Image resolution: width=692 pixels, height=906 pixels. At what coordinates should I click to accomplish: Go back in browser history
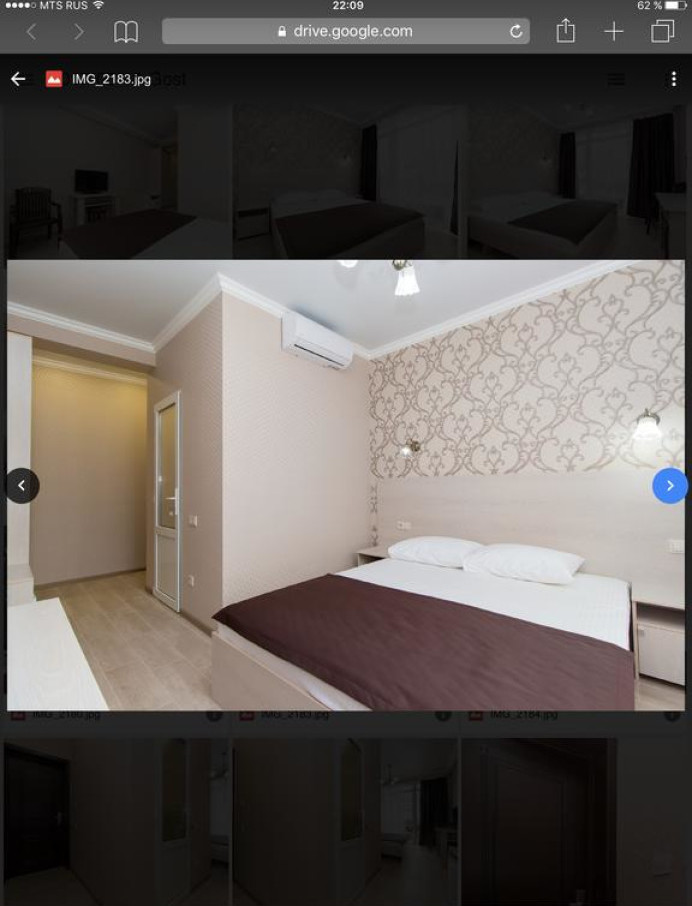click(31, 31)
